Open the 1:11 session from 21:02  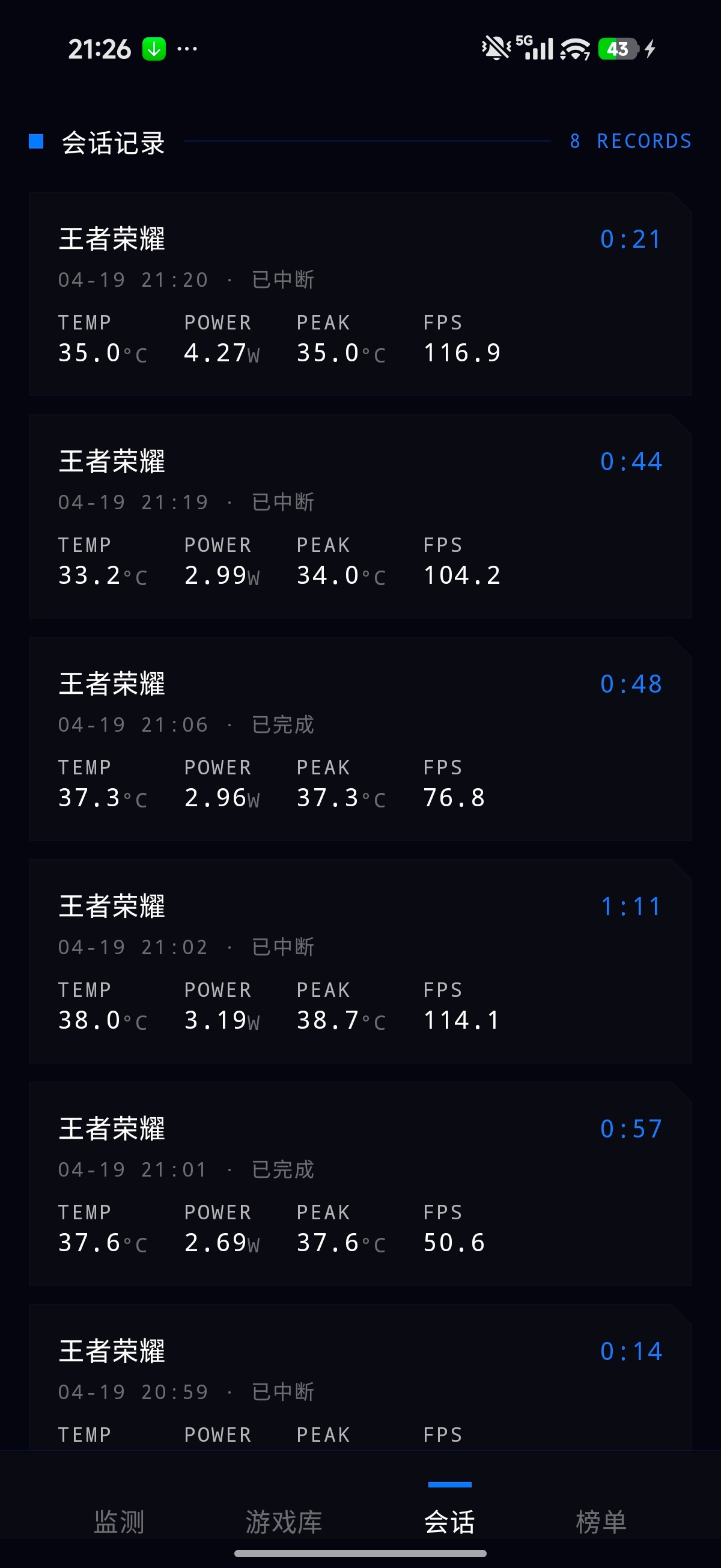click(x=360, y=962)
